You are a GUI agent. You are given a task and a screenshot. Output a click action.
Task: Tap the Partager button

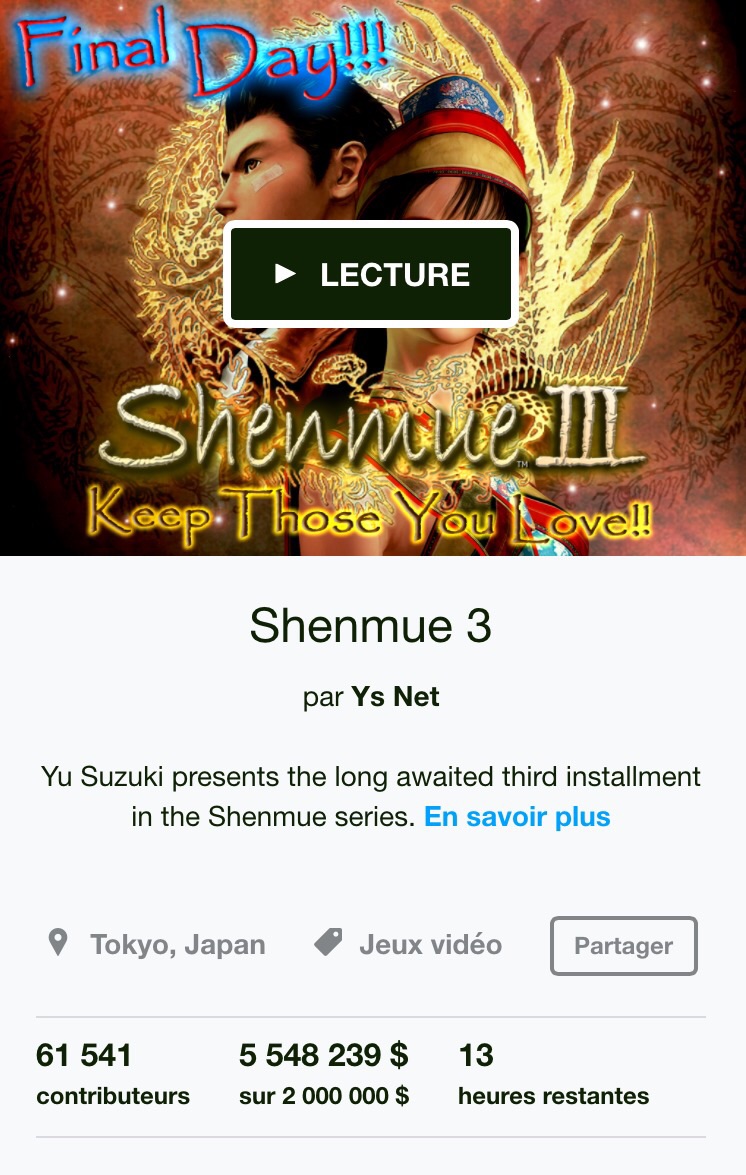[x=623, y=946]
